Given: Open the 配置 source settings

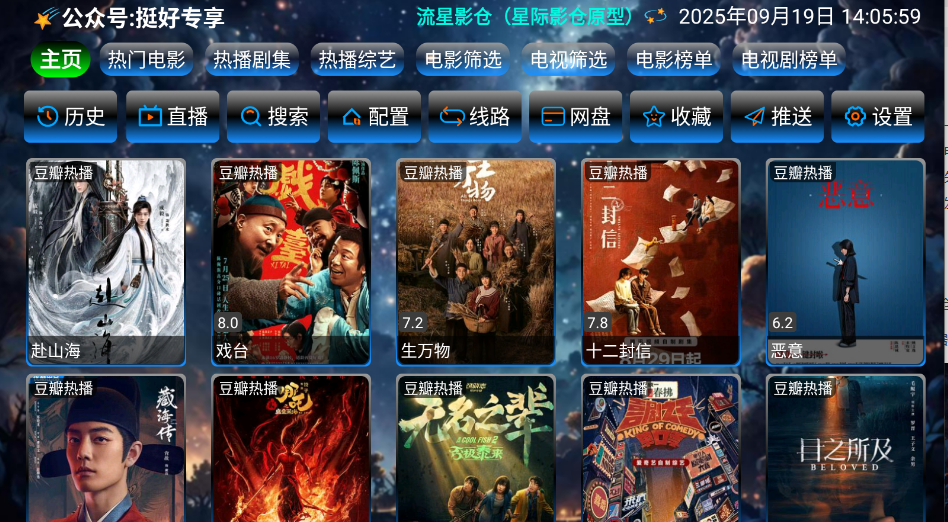Looking at the screenshot, I should pyautogui.click(x=375, y=117).
